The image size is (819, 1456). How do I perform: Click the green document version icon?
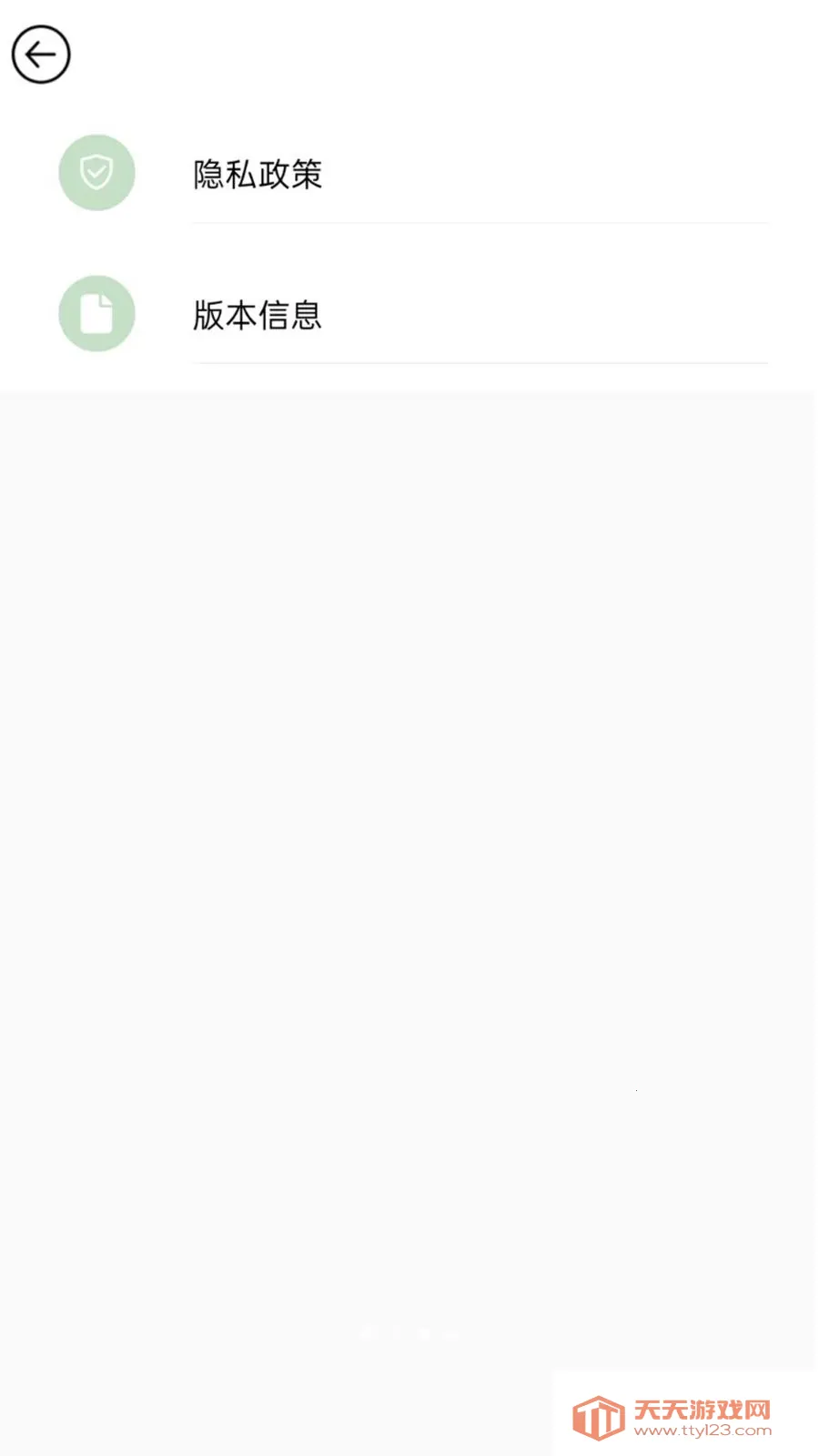96,313
